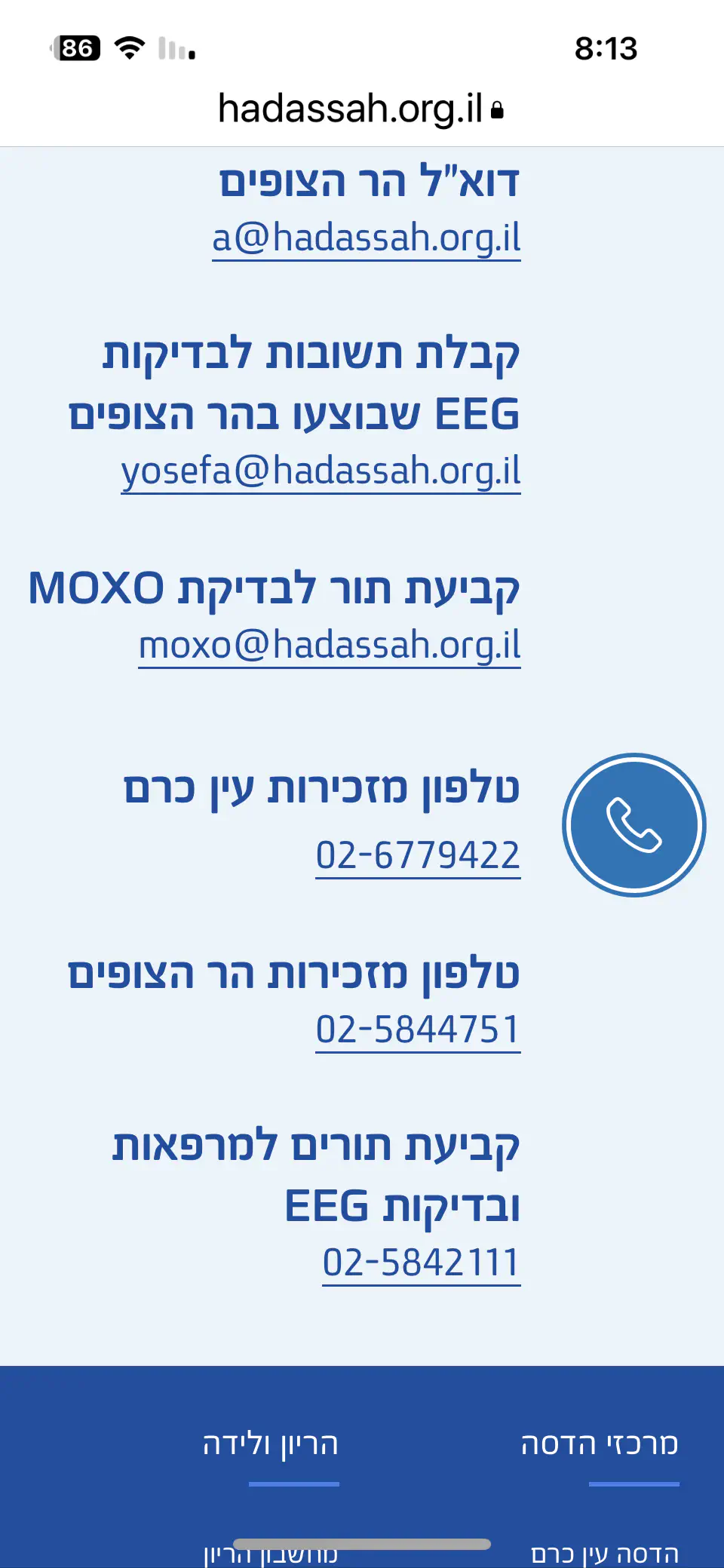This screenshot has width=724, height=1568.
Task: Tap the hadassah.org.il address bar
Action: point(360,109)
